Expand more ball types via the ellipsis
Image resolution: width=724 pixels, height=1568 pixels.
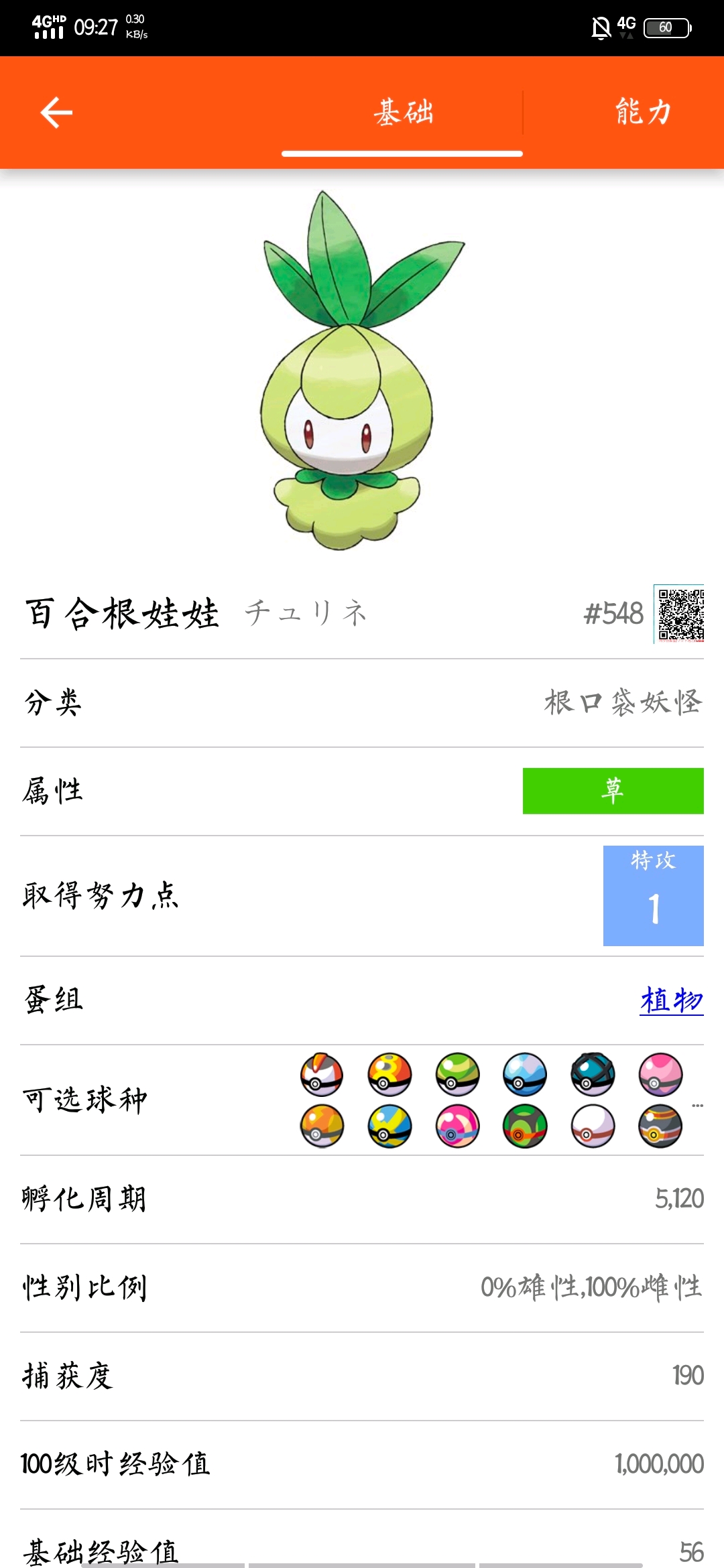coord(697,1106)
